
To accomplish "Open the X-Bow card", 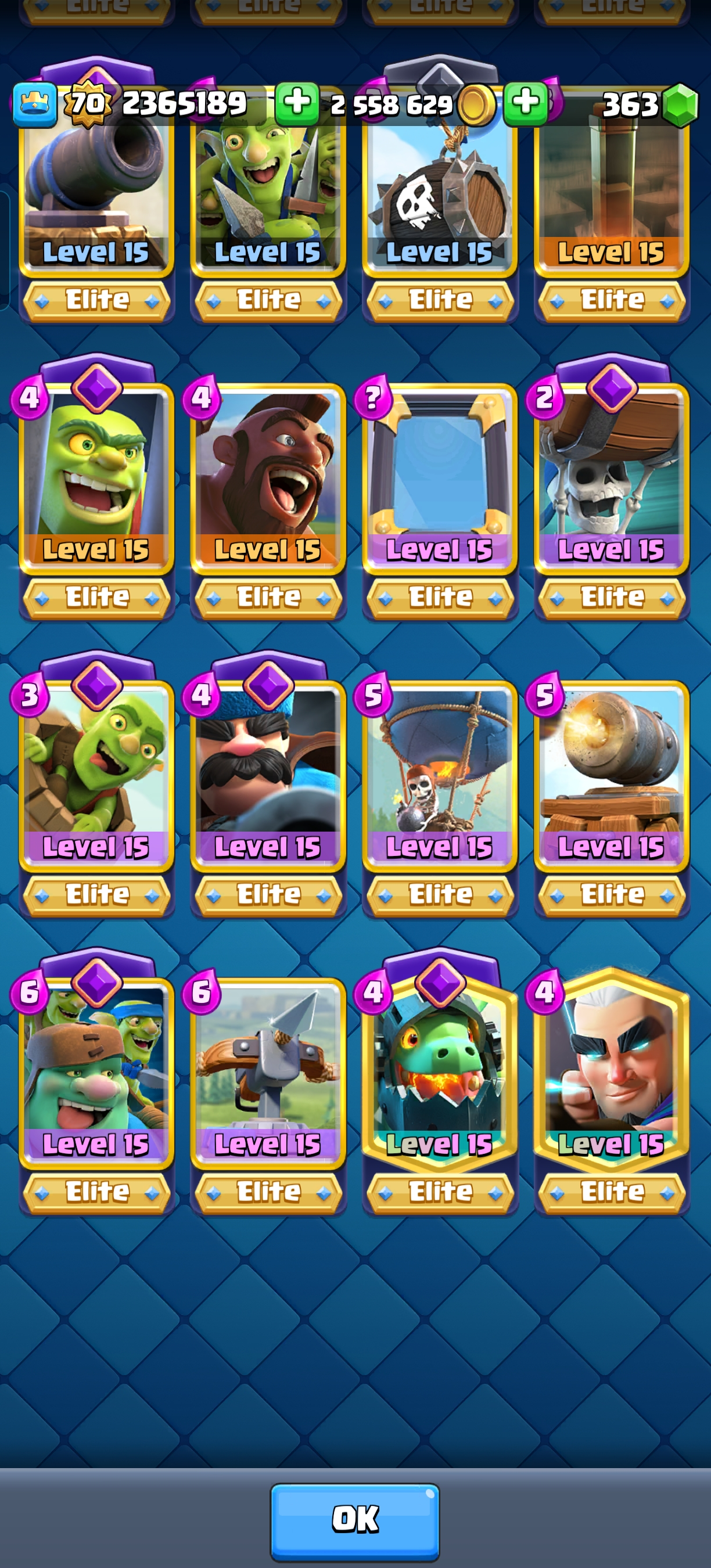I will coord(268,1069).
